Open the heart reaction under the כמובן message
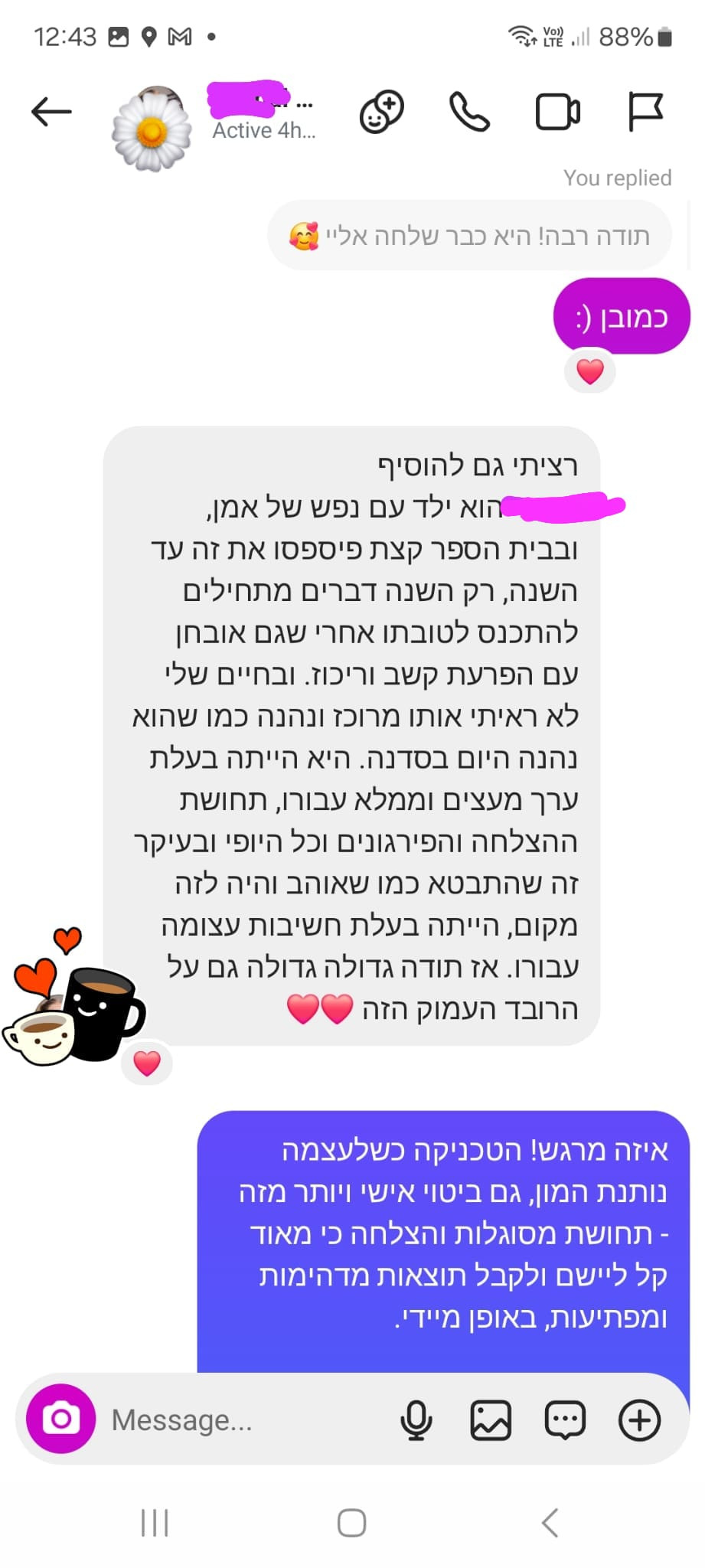Screen dimensions: 705x1568 [589, 371]
